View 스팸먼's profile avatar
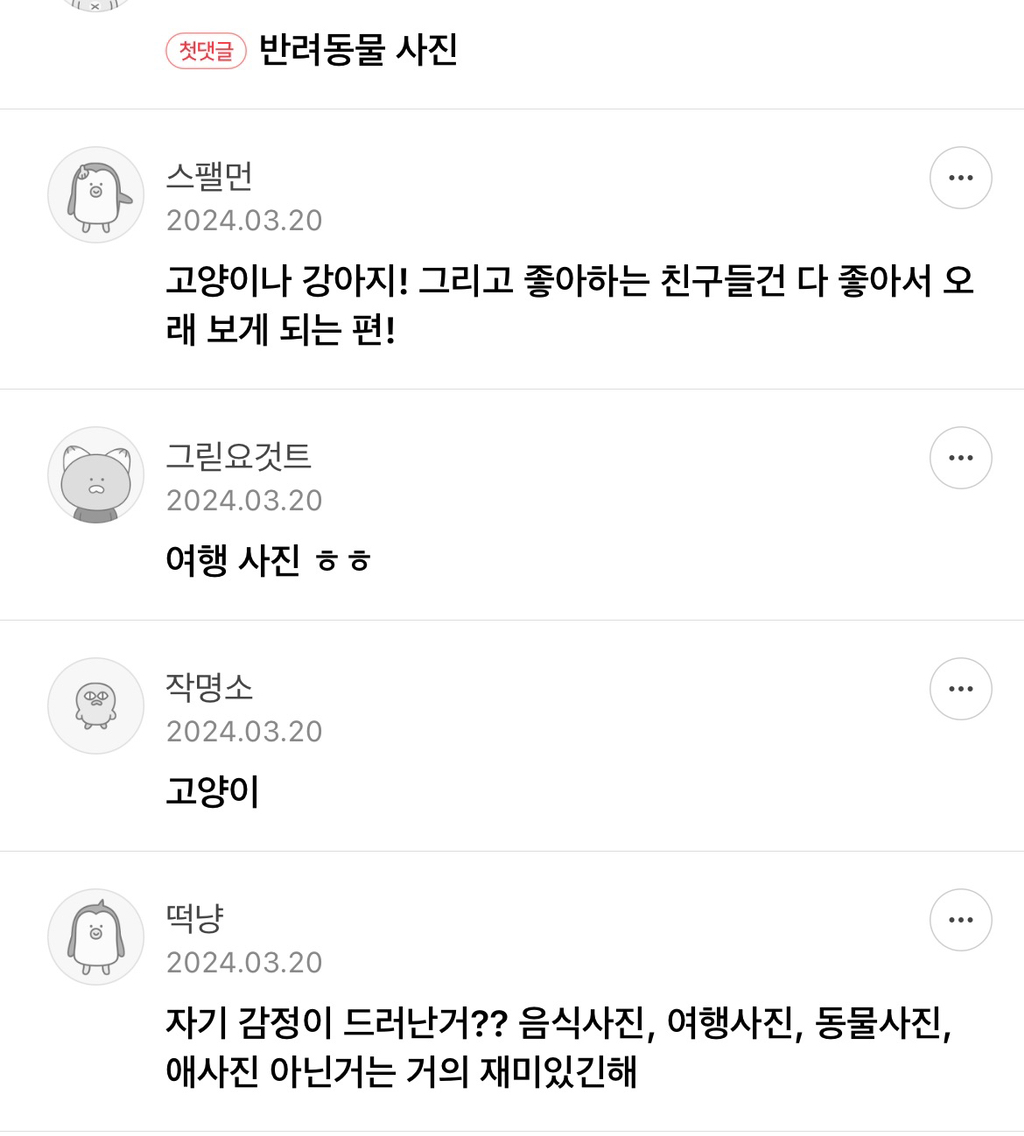The width and height of the screenshot is (1024, 1136). coord(96,195)
